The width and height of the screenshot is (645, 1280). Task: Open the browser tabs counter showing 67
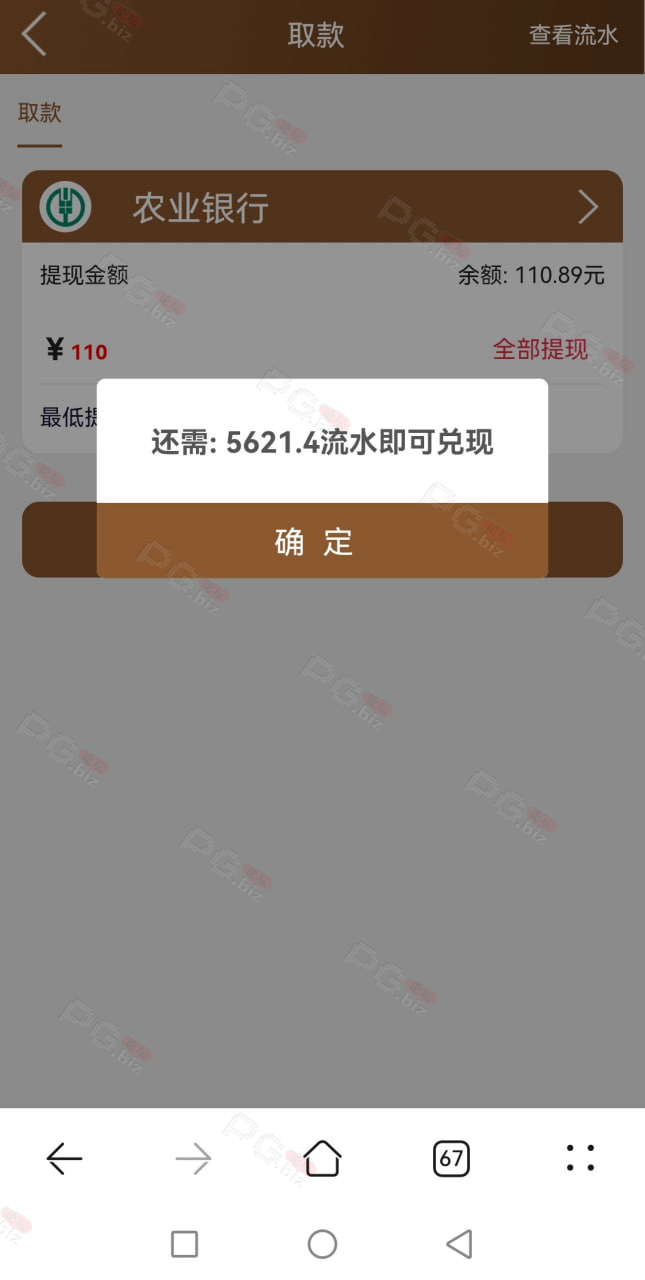pos(451,1159)
